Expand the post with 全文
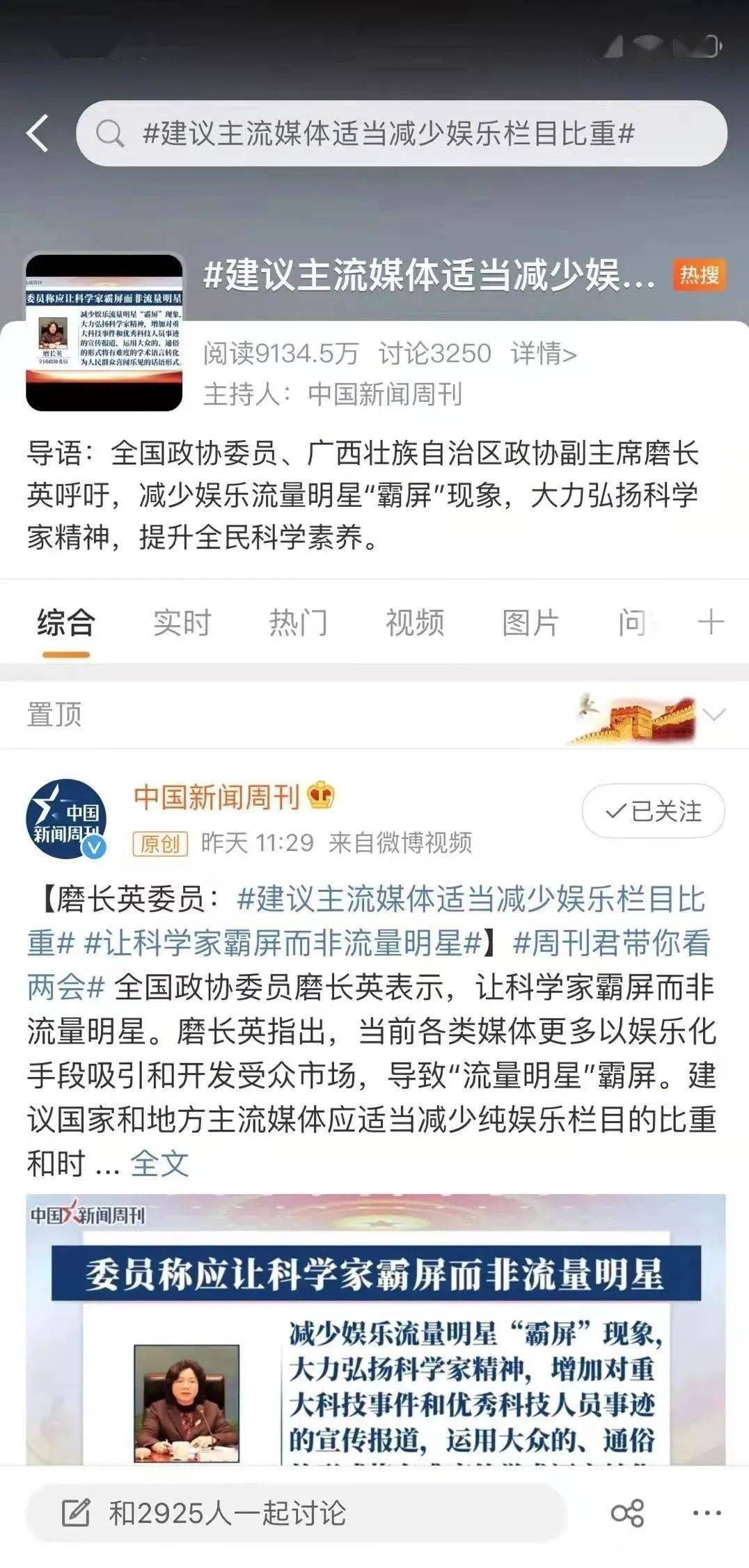Viewport: 749px width, 1568px height. (x=159, y=1163)
